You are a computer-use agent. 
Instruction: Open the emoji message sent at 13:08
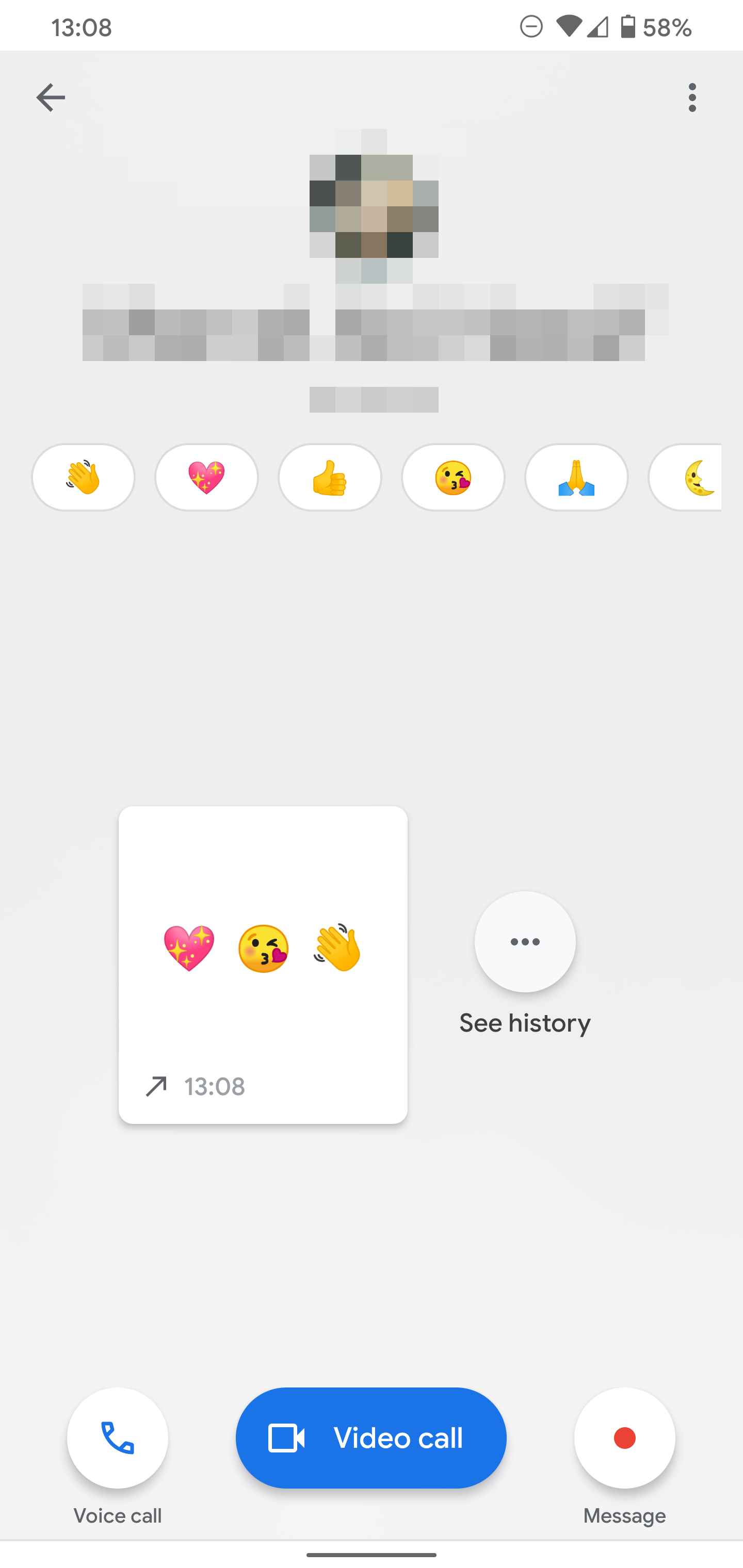[x=263, y=964]
